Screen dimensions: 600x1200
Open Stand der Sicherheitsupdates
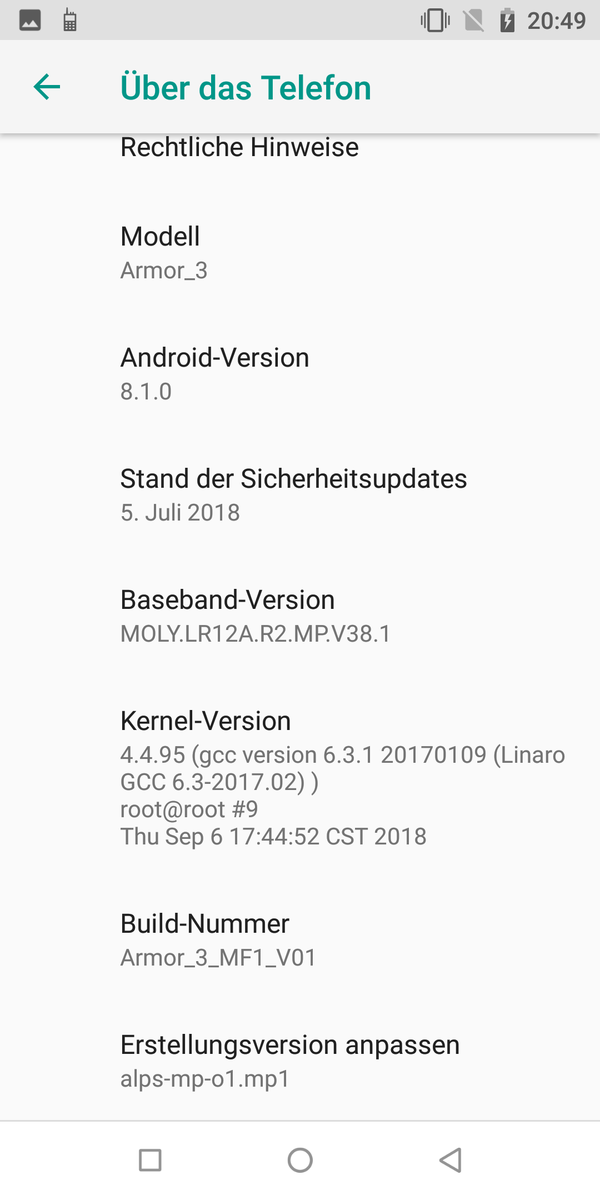300,494
